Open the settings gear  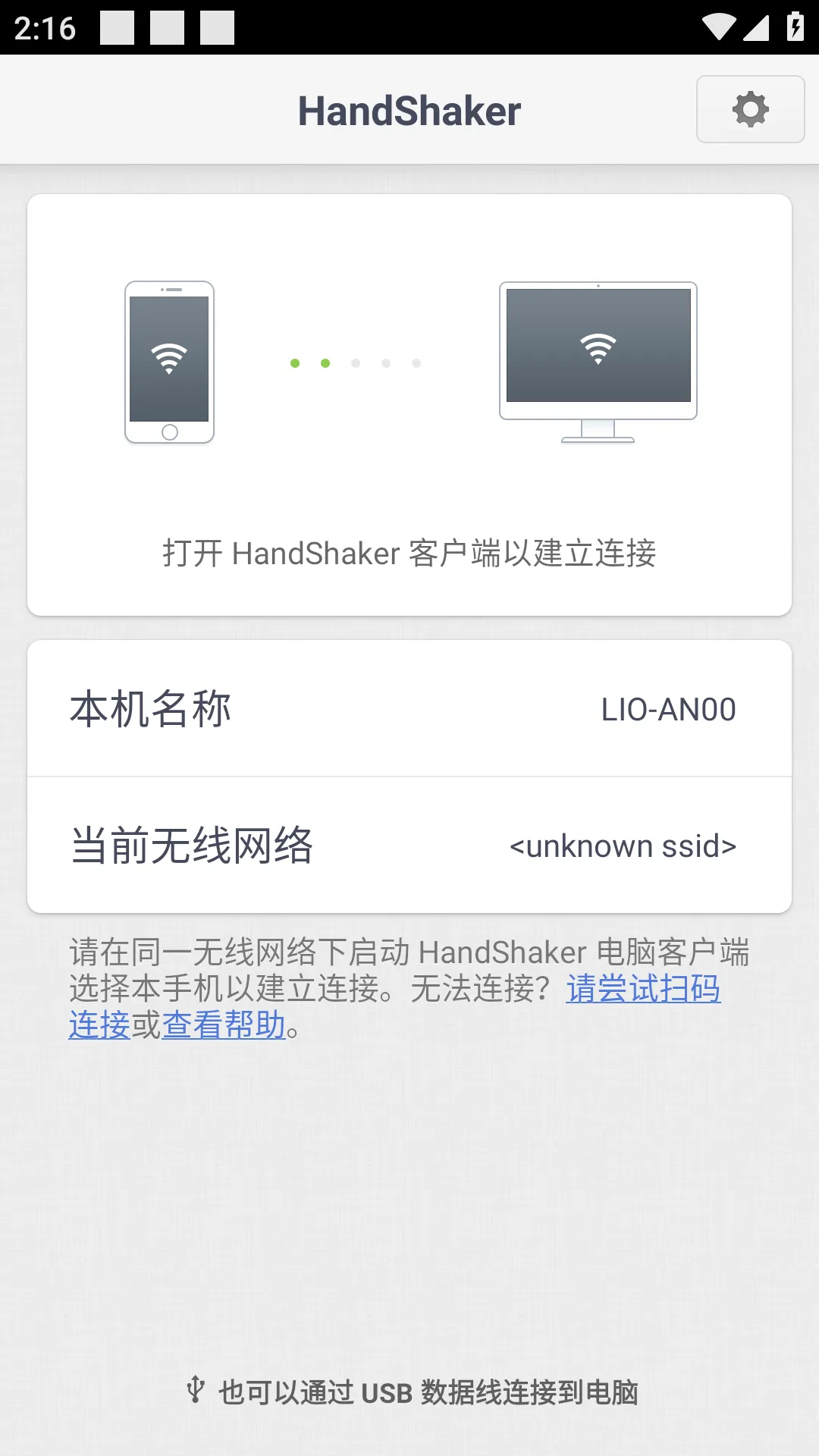750,109
